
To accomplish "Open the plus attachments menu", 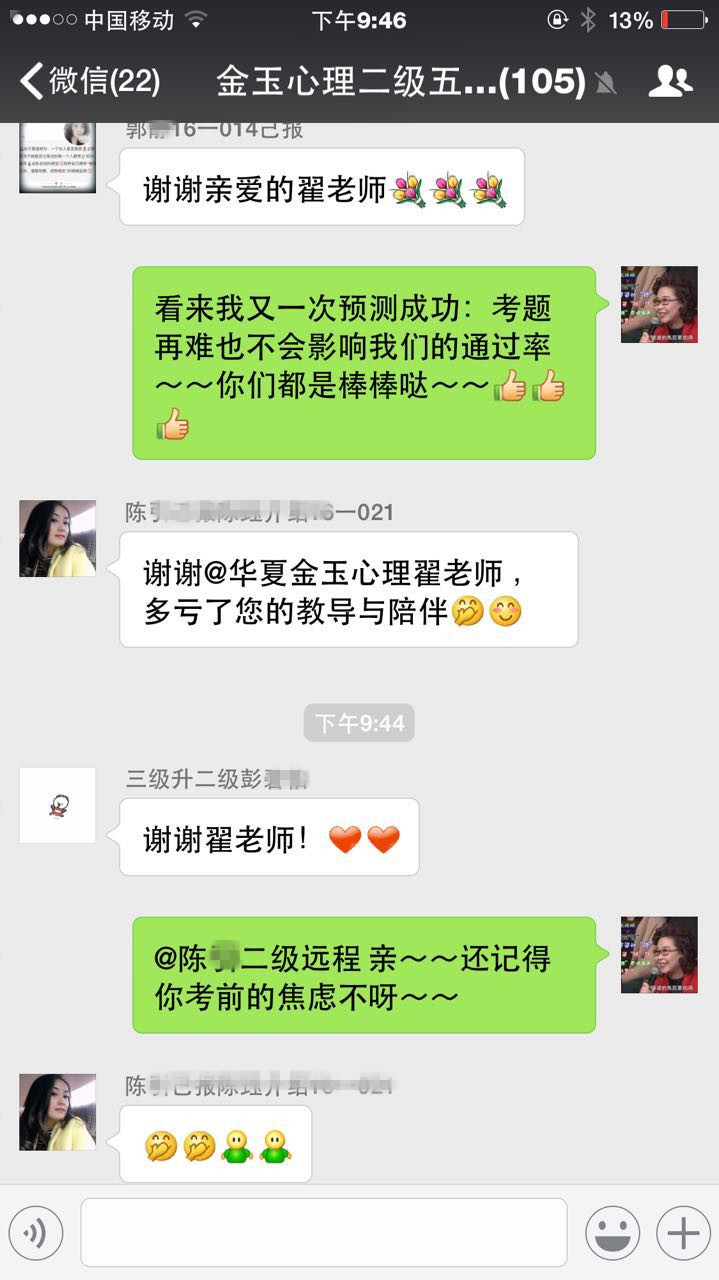I will click(682, 1233).
